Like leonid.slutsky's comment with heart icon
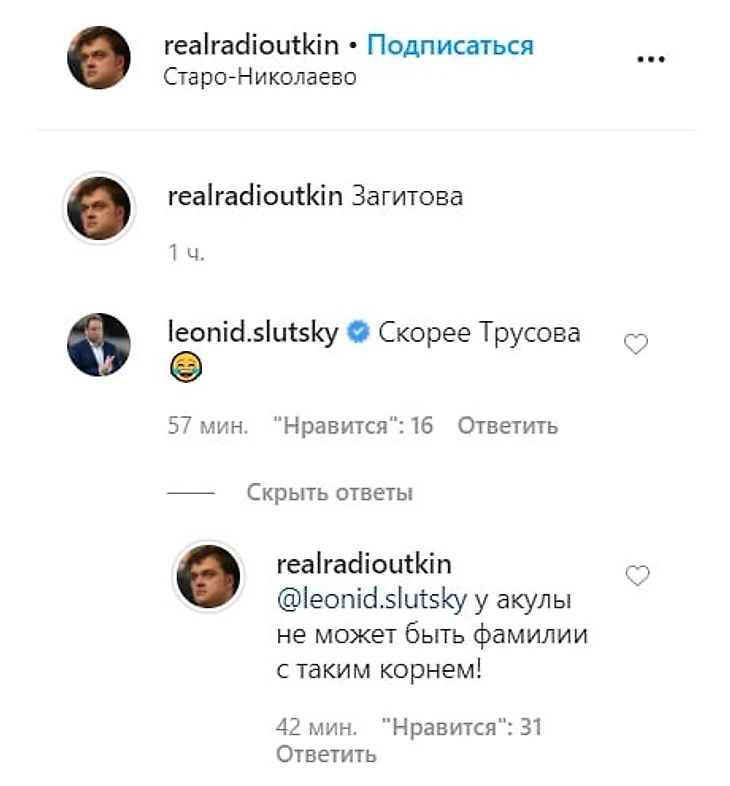The height and width of the screenshot is (786, 730). click(x=635, y=344)
